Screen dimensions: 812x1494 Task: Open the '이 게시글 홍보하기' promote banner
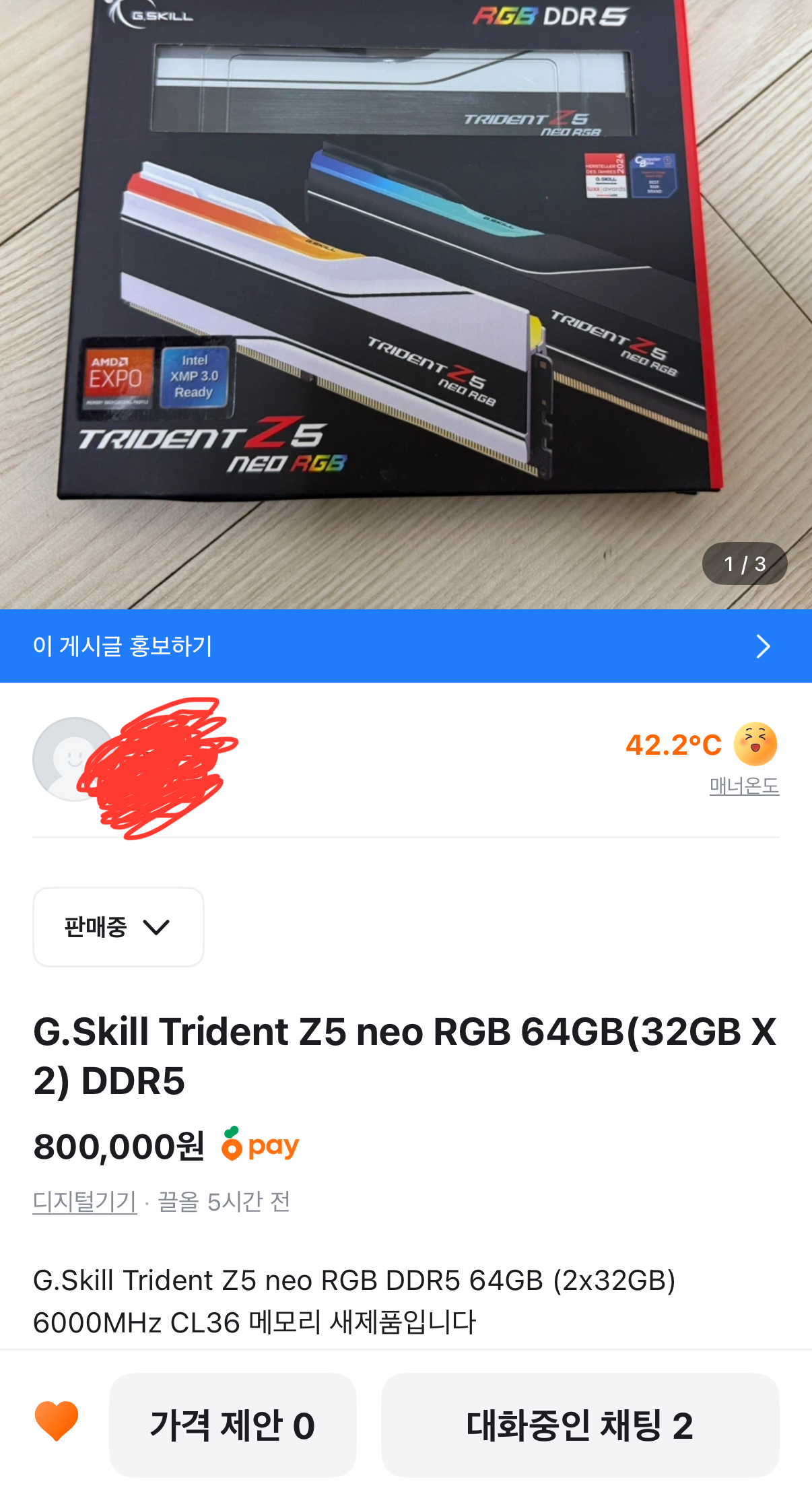[x=406, y=646]
